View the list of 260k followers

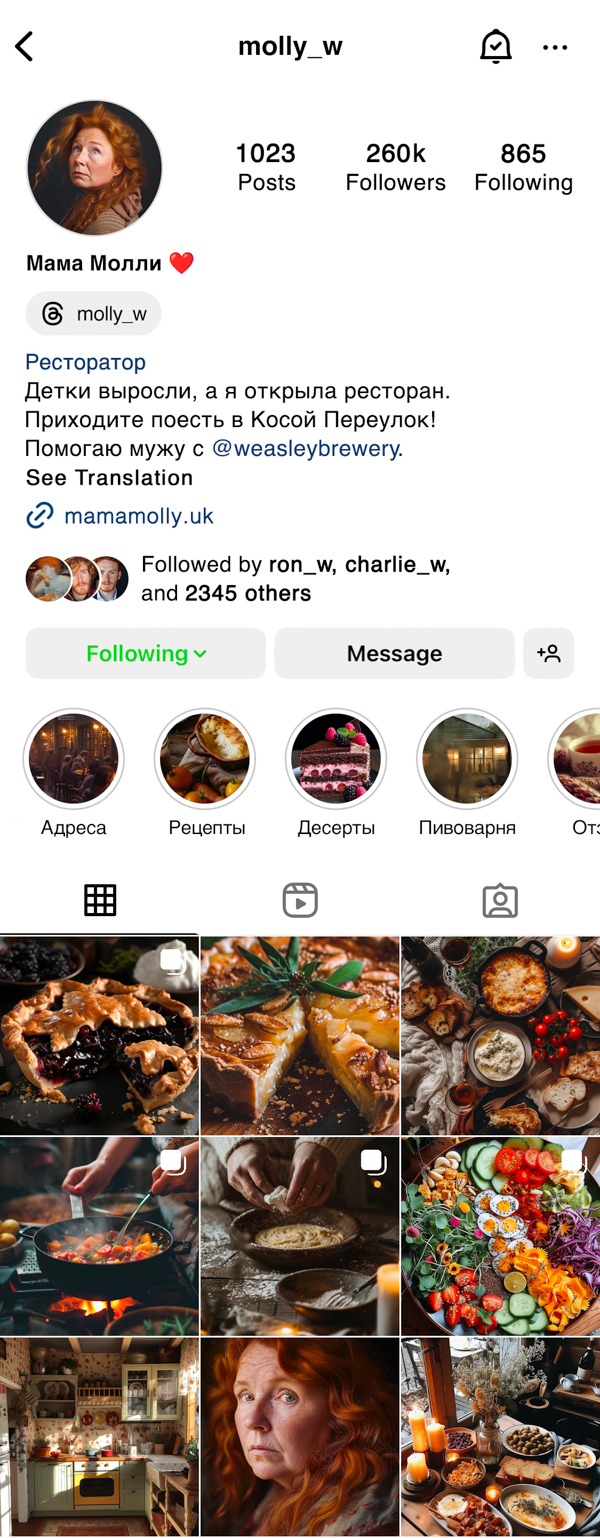point(395,167)
